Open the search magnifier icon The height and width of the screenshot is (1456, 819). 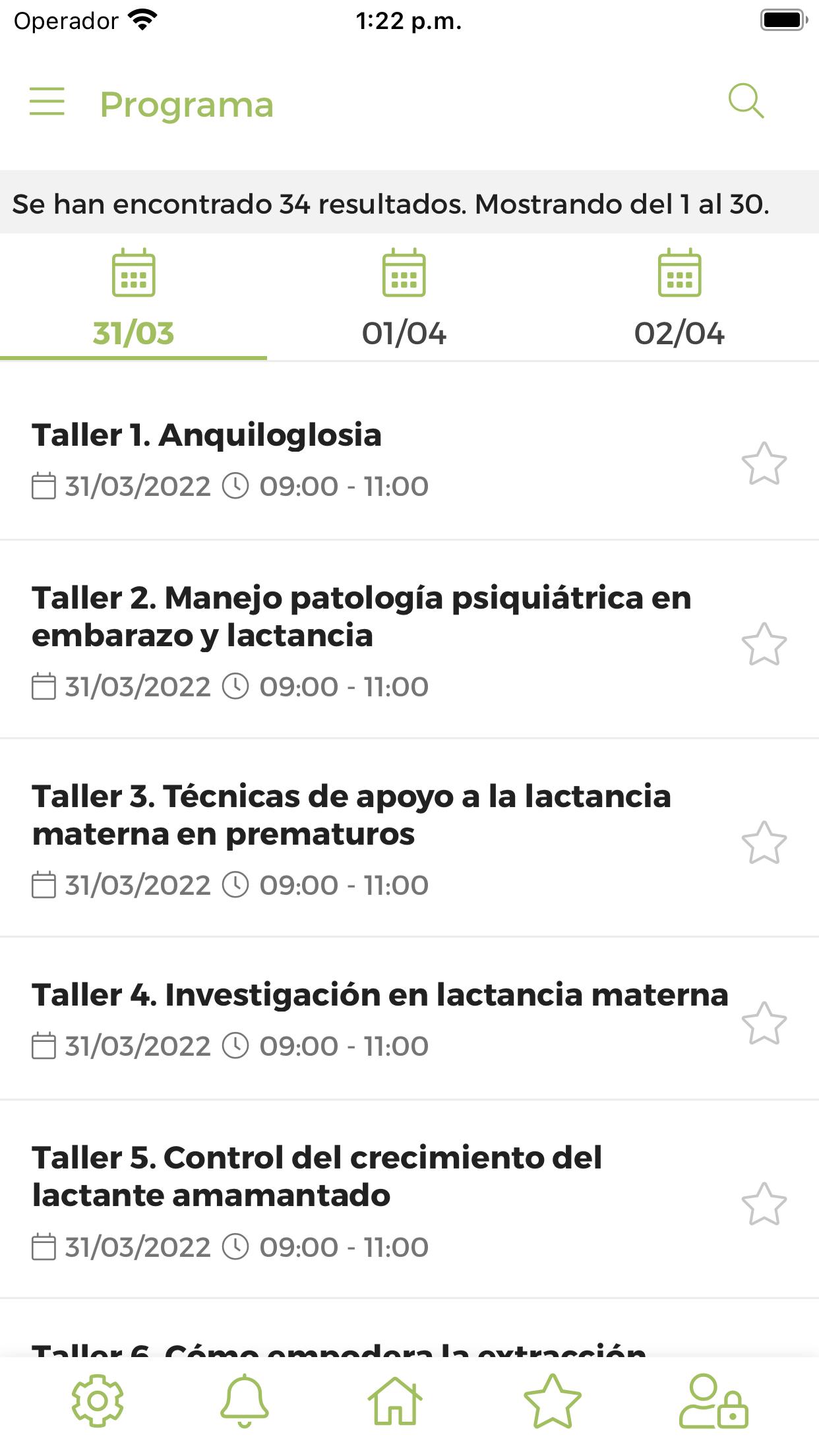tap(746, 102)
